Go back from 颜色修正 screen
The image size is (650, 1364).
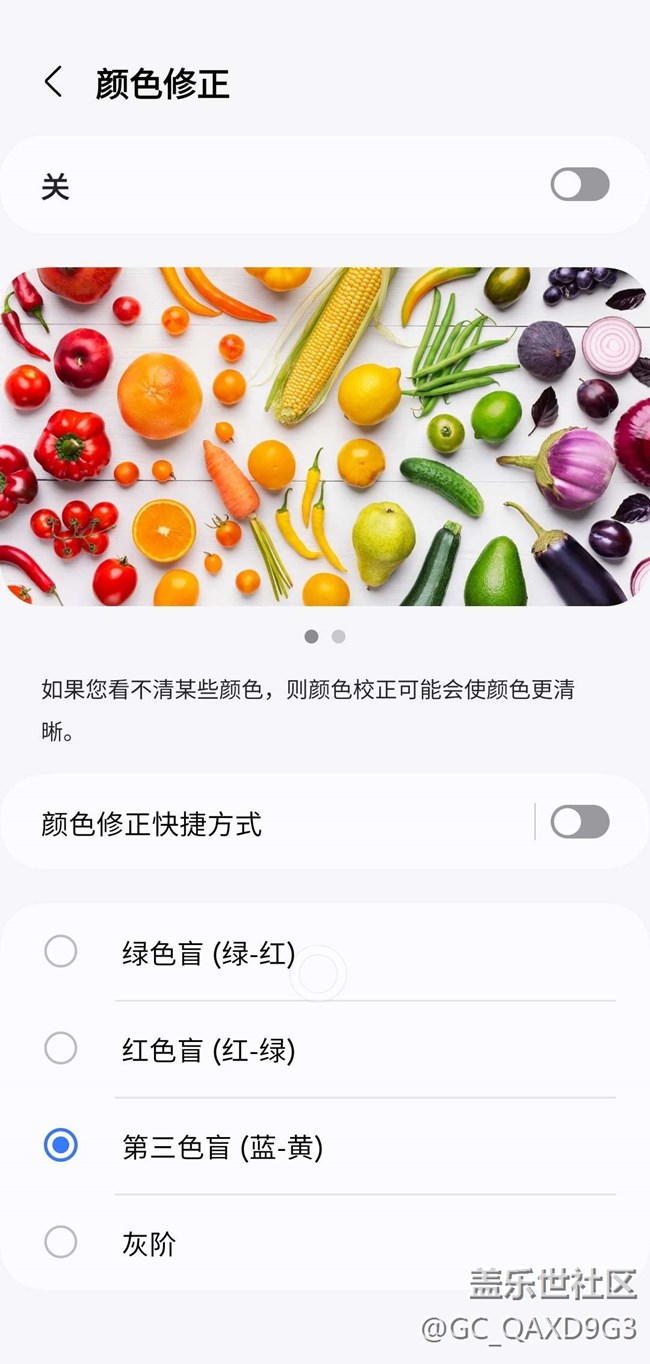click(54, 82)
